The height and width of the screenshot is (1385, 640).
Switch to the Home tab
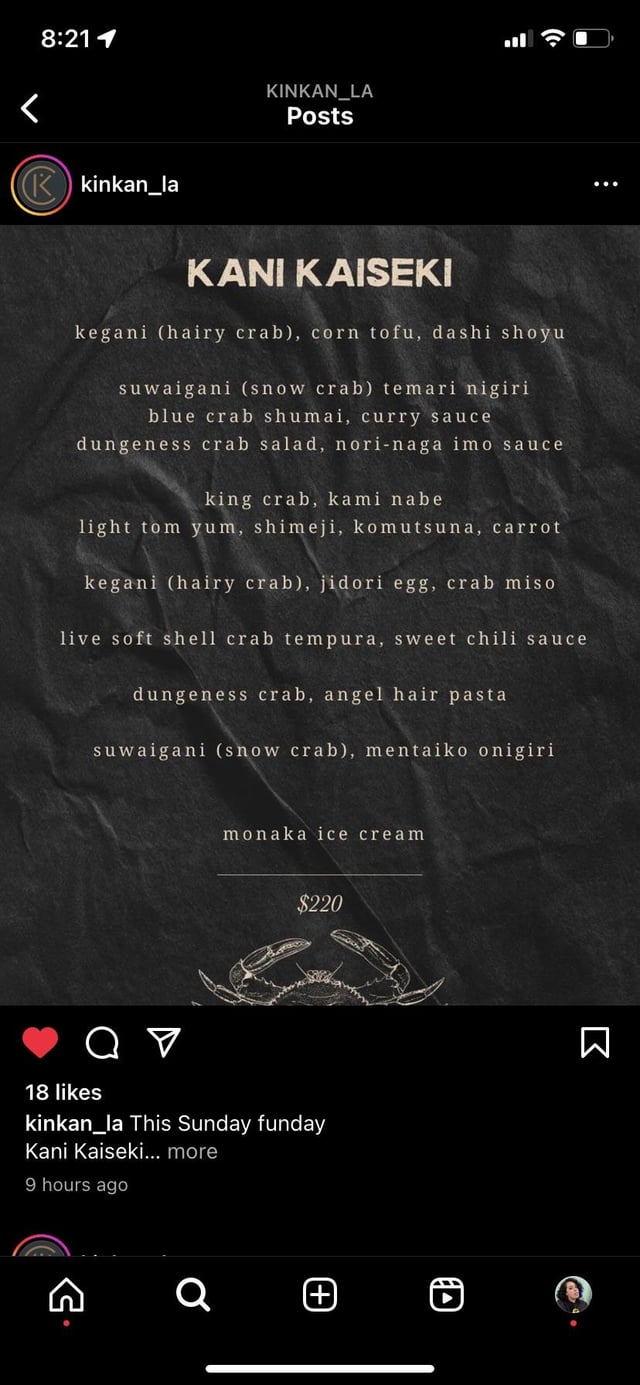pyautogui.click(x=67, y=1296)
